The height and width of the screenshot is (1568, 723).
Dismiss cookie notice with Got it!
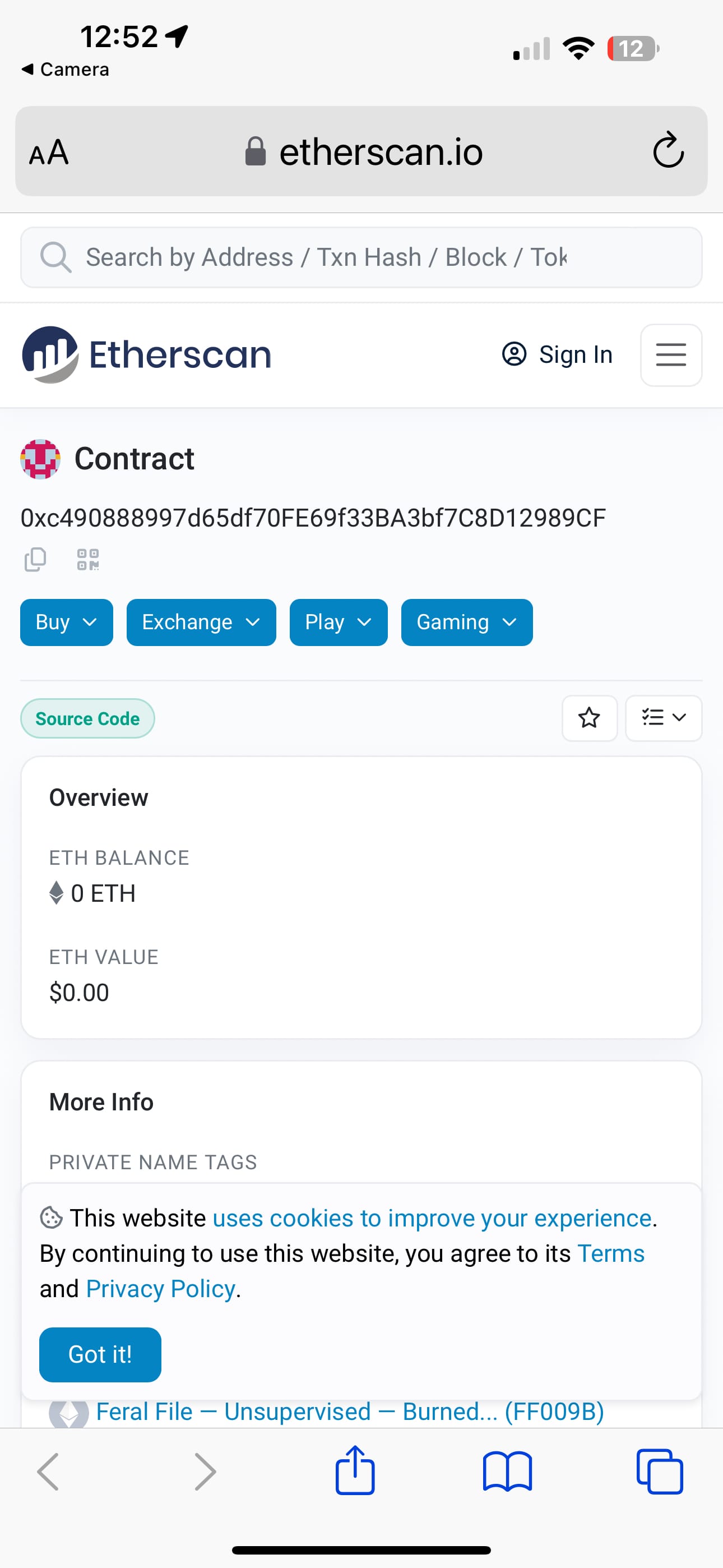tap(100, 1354)
